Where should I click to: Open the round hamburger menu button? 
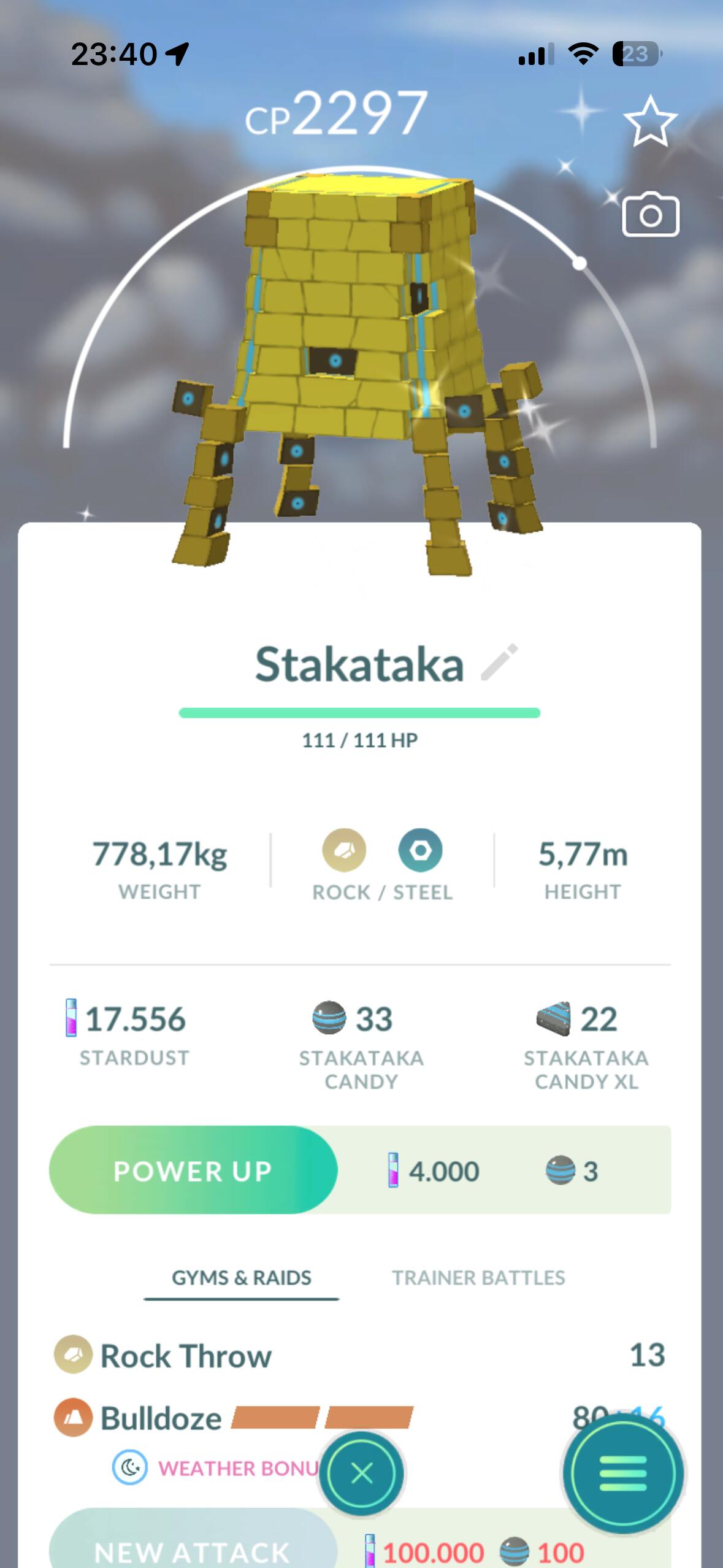point(622,1472)
